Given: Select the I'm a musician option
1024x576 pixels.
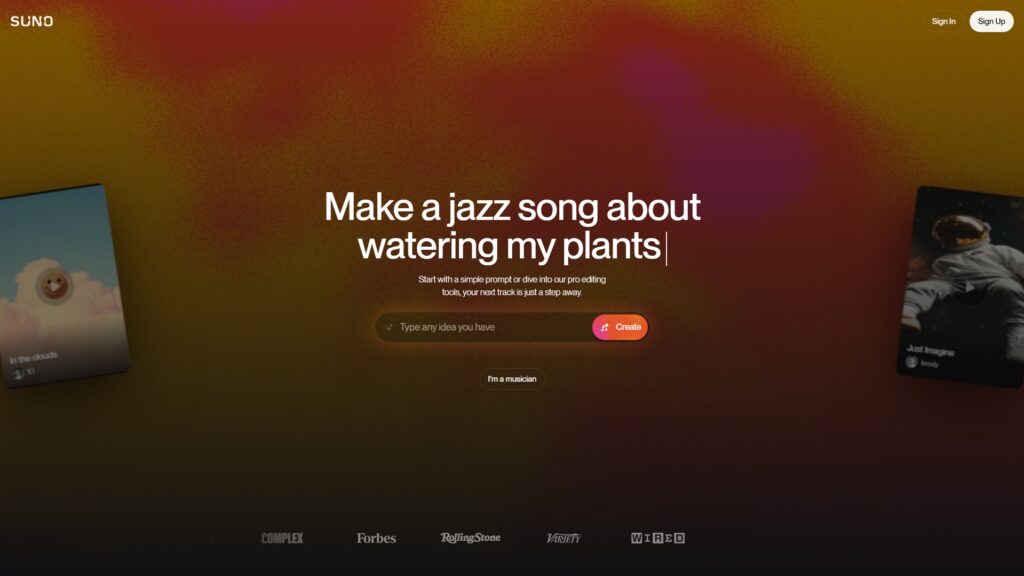Looking at the screenshot, I should [512, 379].
